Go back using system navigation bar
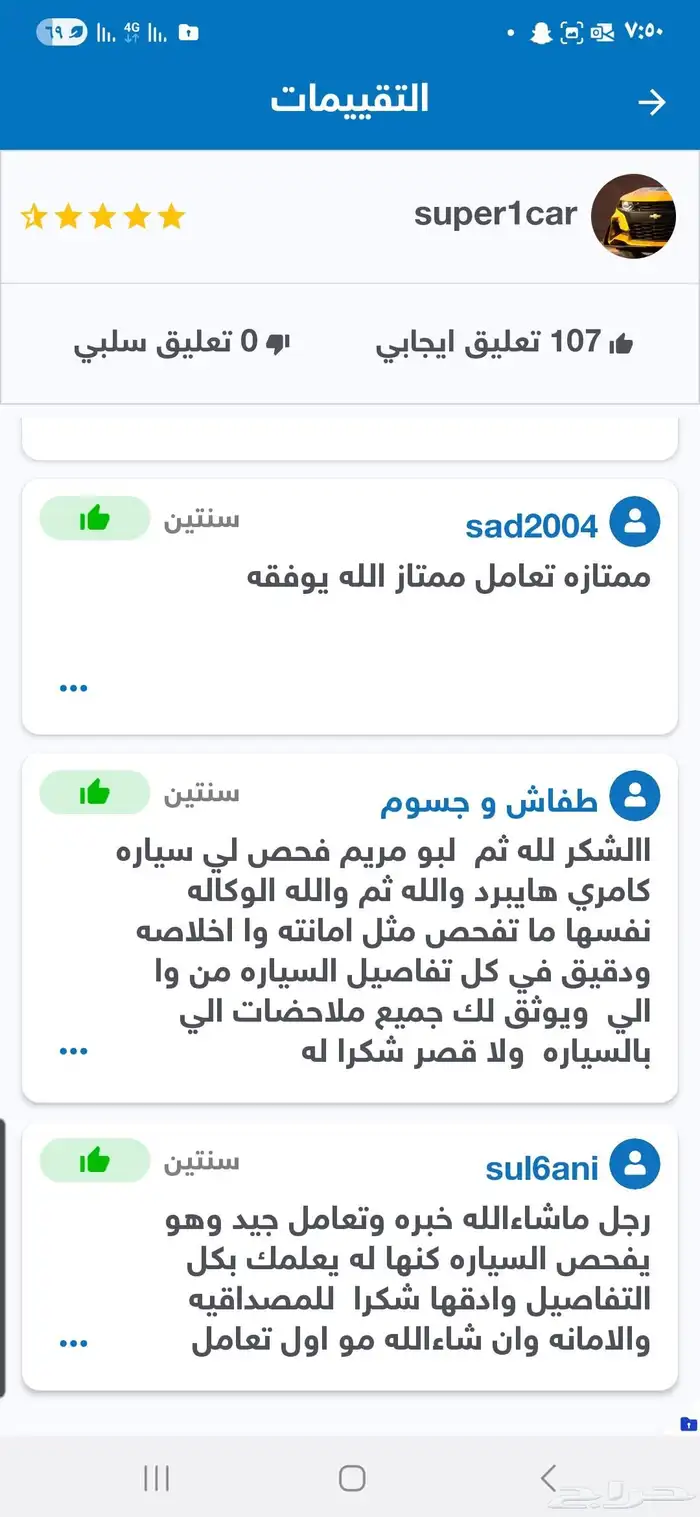 tap(547, 1477)
